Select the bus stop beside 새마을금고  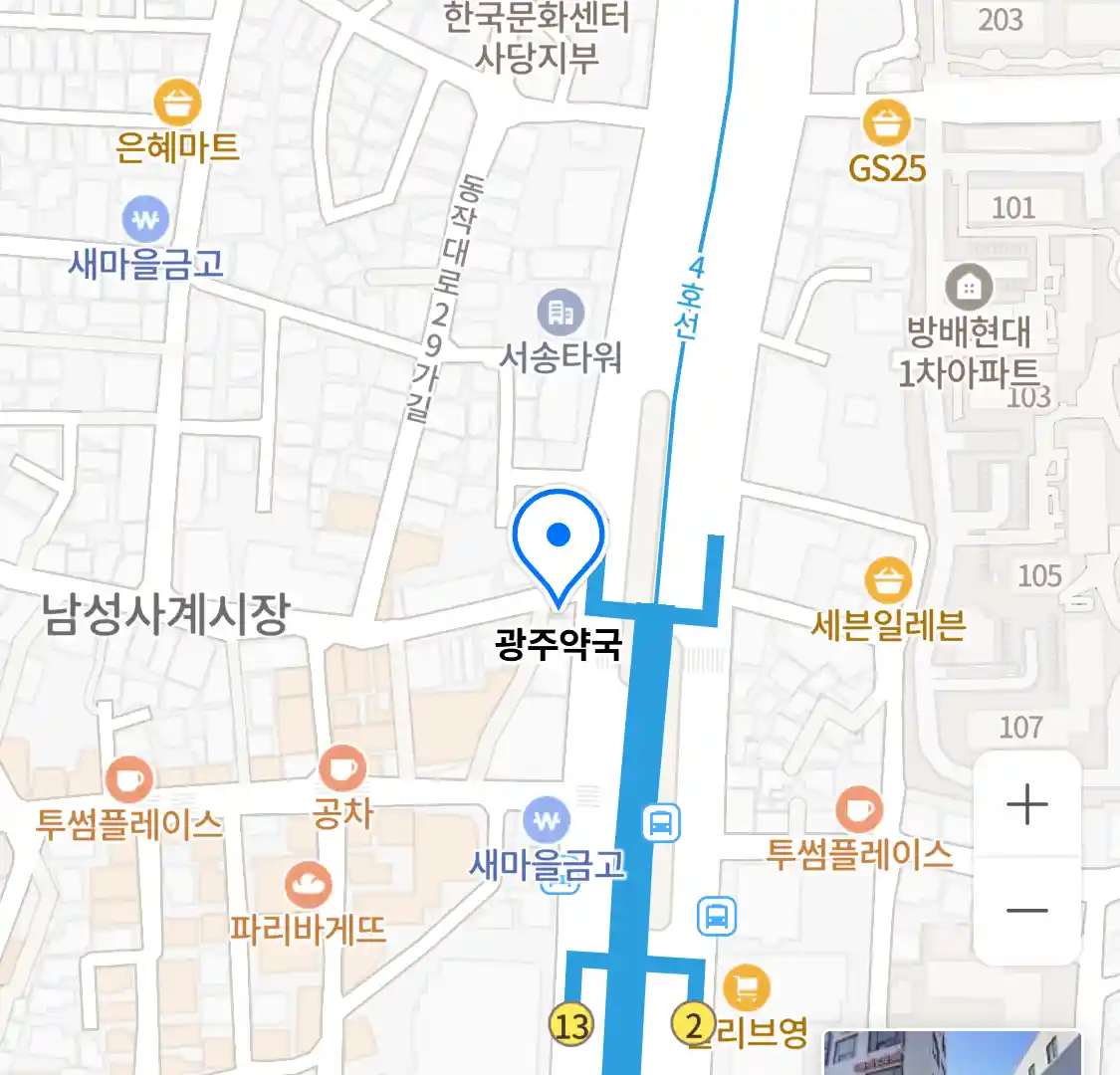pyautogui.click(x=661, y=823)
